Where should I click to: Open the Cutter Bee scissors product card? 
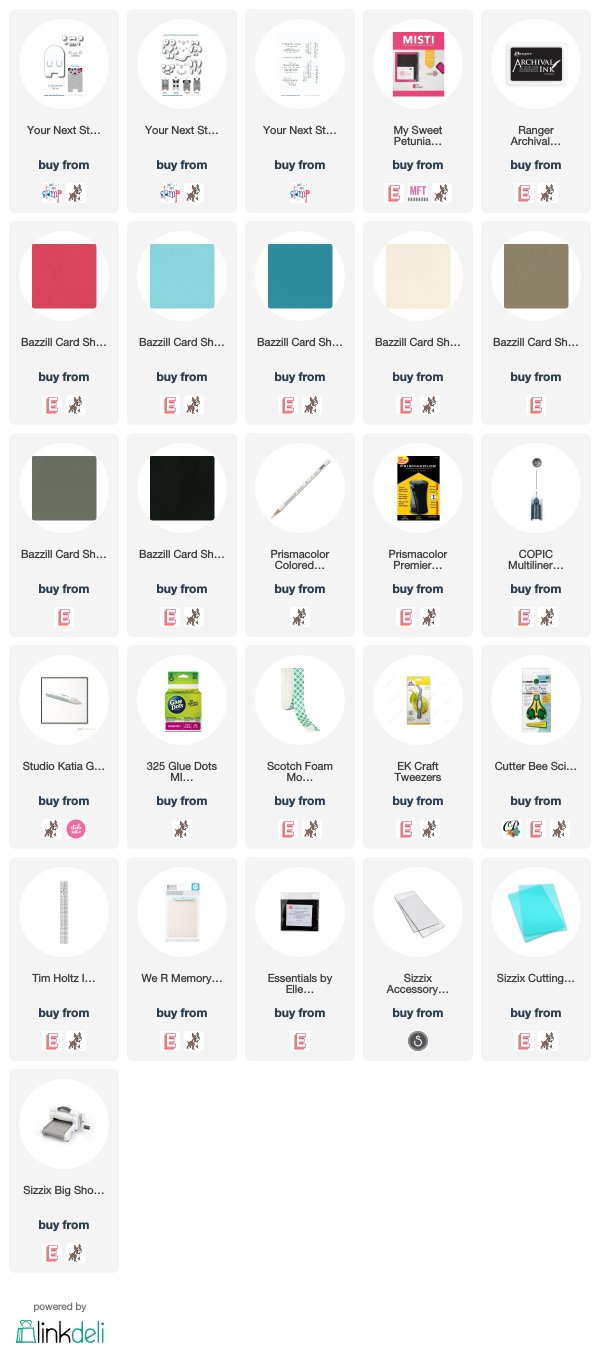click(x=536, y=747)
